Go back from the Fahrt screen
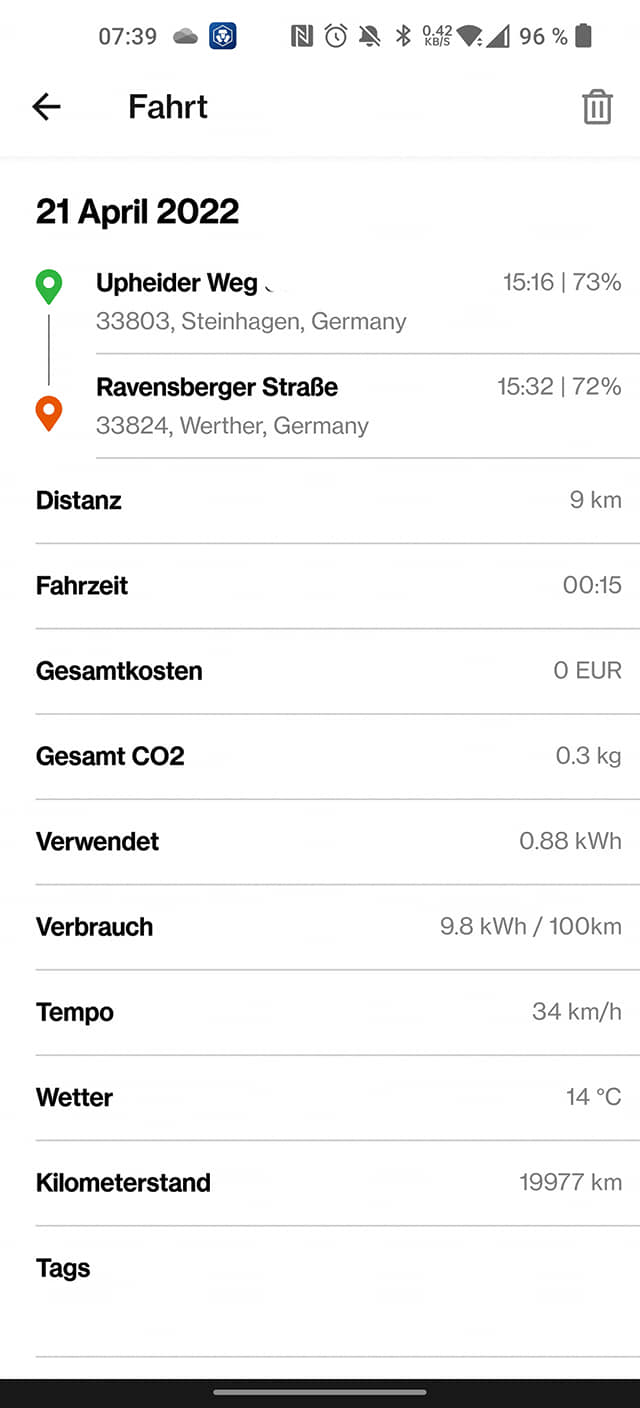The image size is (640, 1408). pos(47,107)
